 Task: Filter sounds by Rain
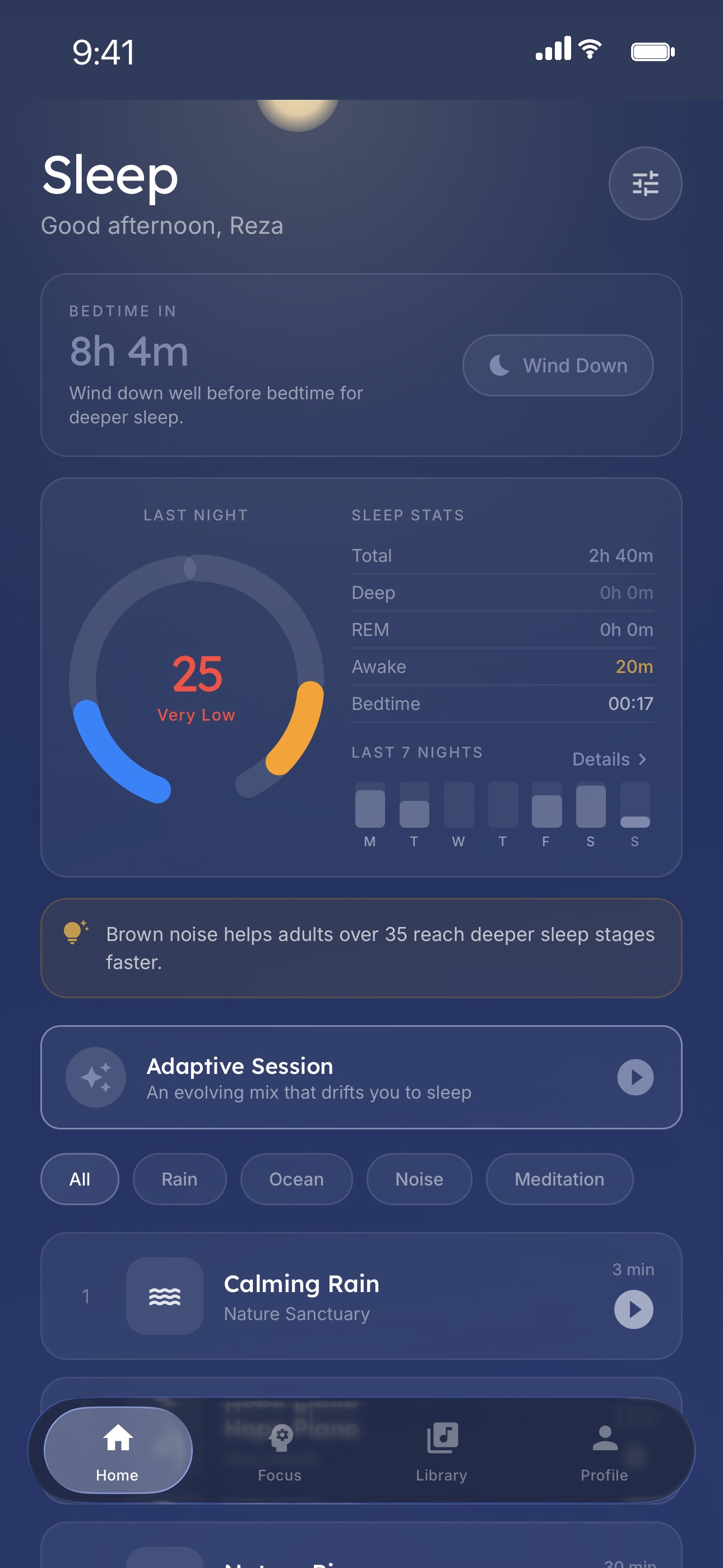click(x=179, y=1179)
